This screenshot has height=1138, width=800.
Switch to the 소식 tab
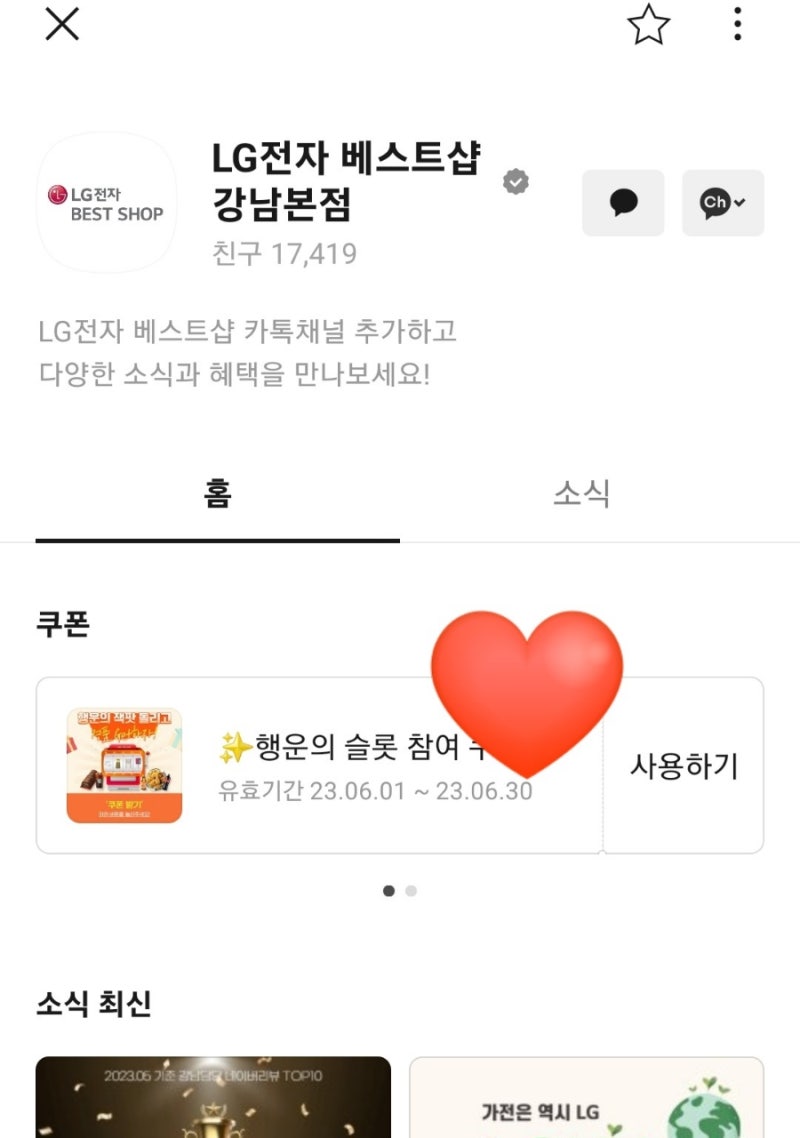(x=583, y=492)
